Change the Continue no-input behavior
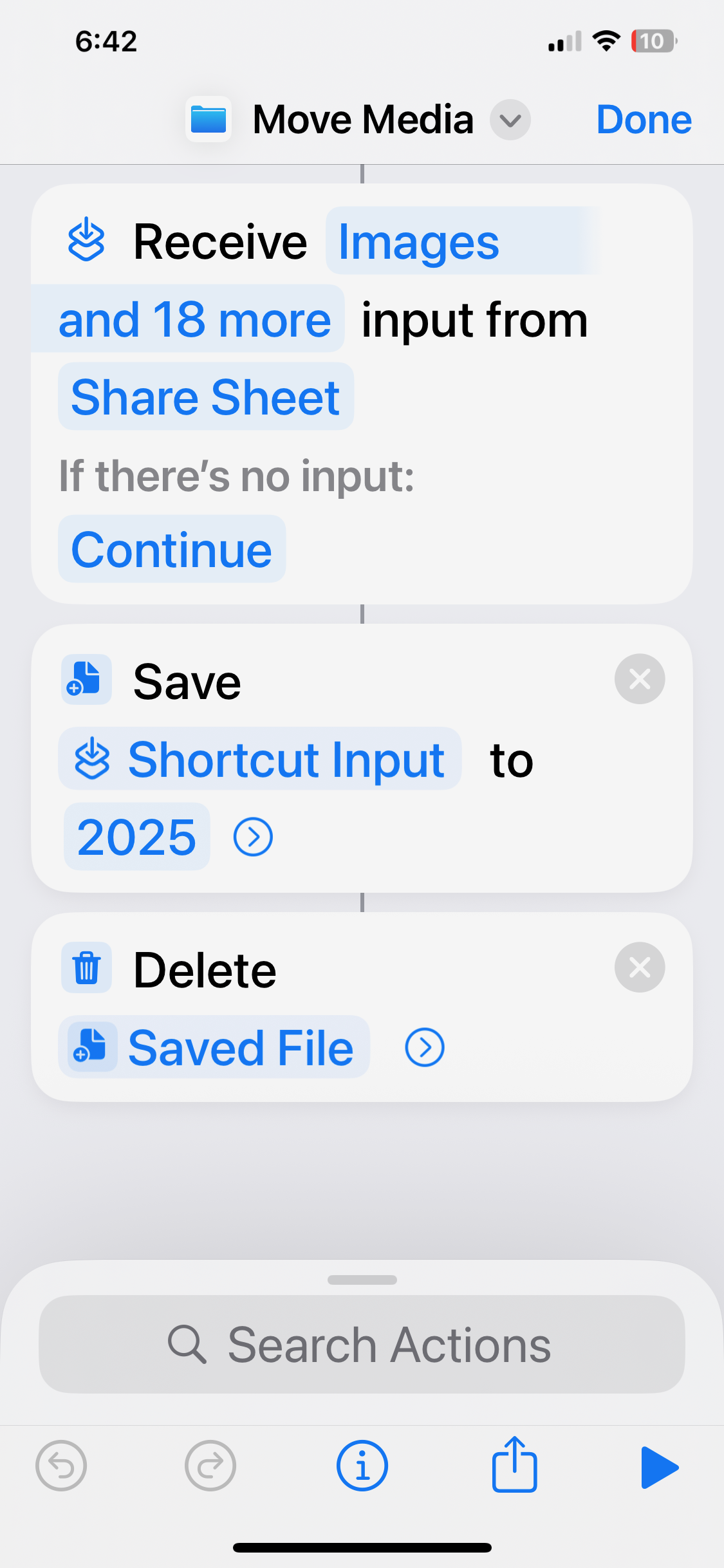Viewport: 724px width, 1568px height. (x=172, y=550)
